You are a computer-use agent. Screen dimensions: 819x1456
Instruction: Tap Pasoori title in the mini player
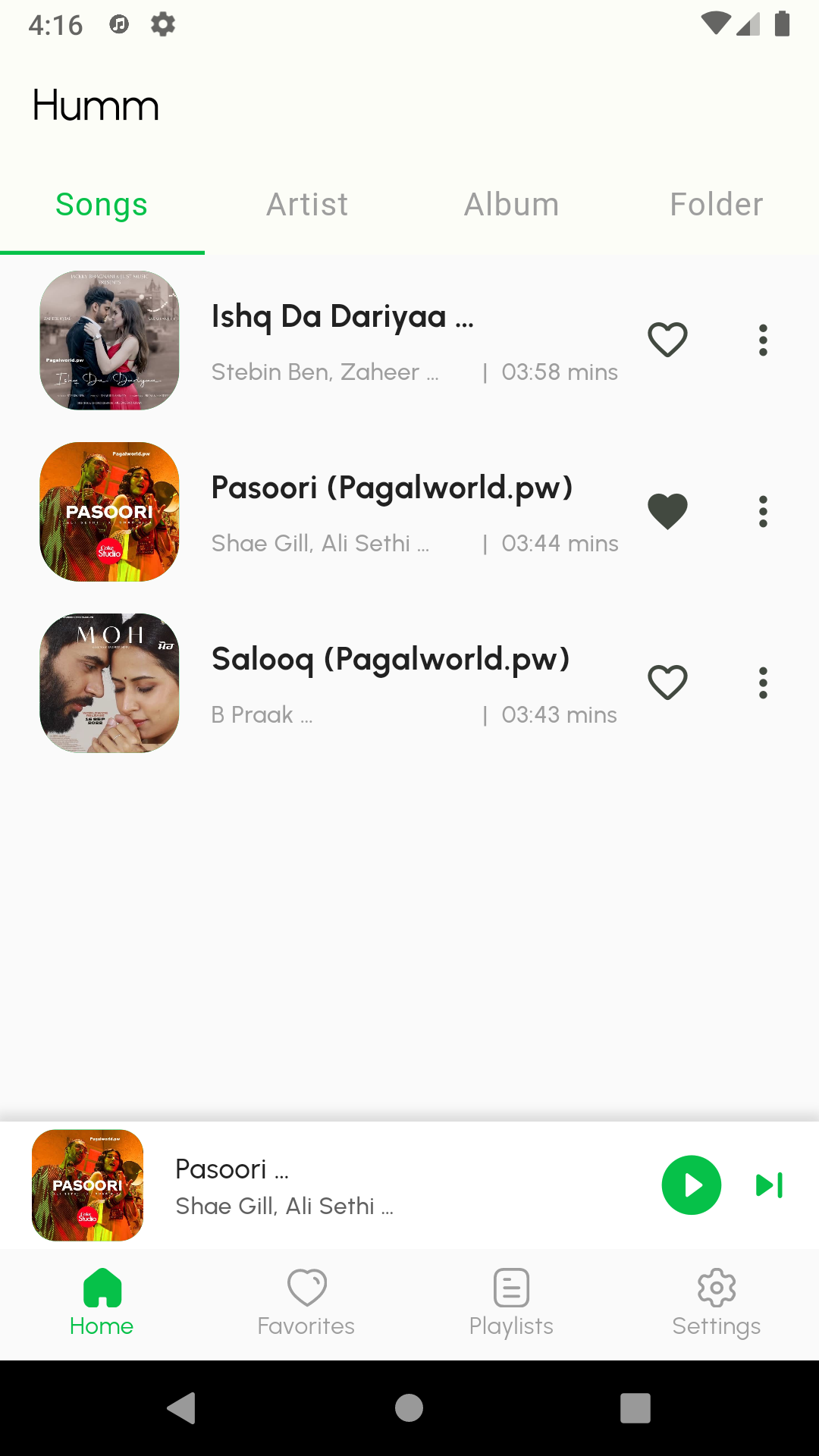coord(232,1169)
